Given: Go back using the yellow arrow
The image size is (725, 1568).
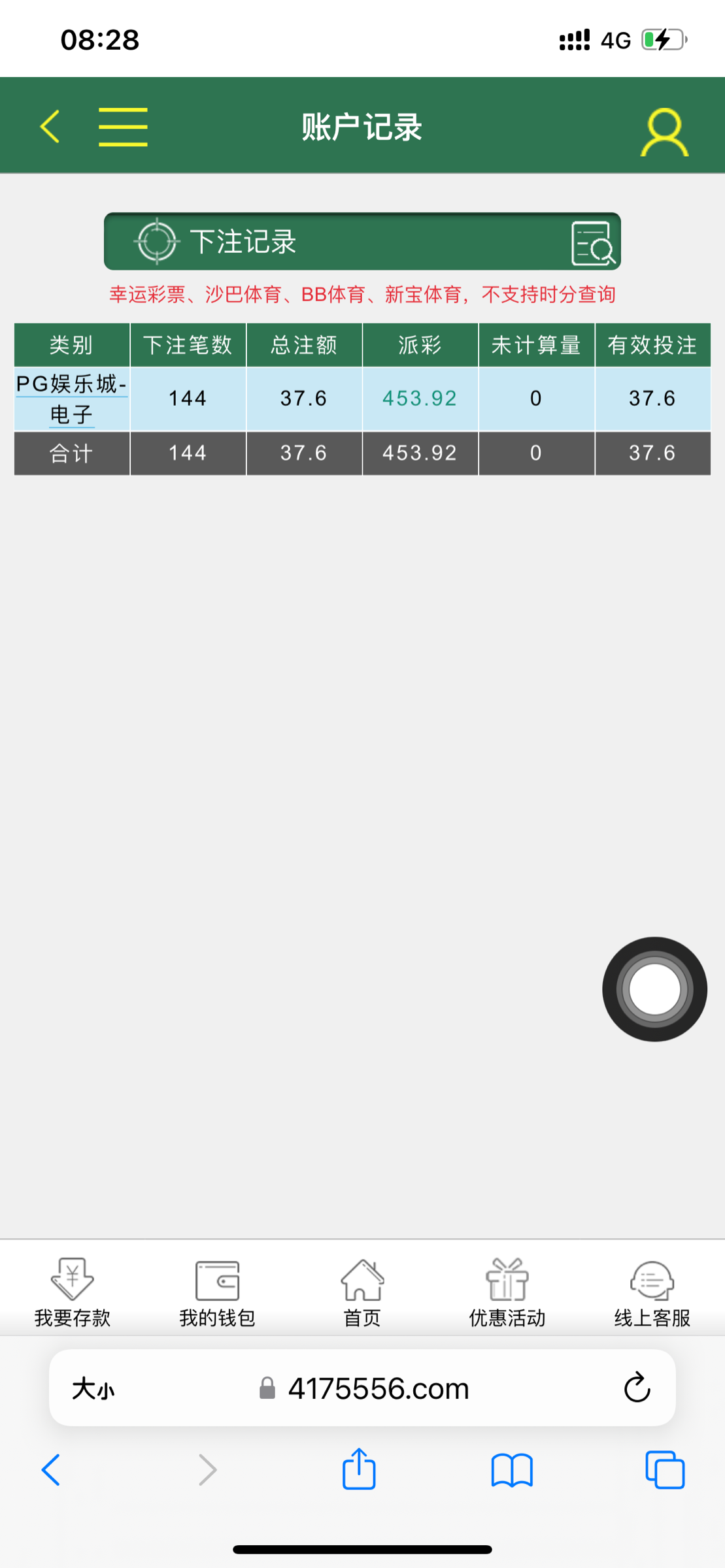Looking at the screenshot, I should click(50, 126).
